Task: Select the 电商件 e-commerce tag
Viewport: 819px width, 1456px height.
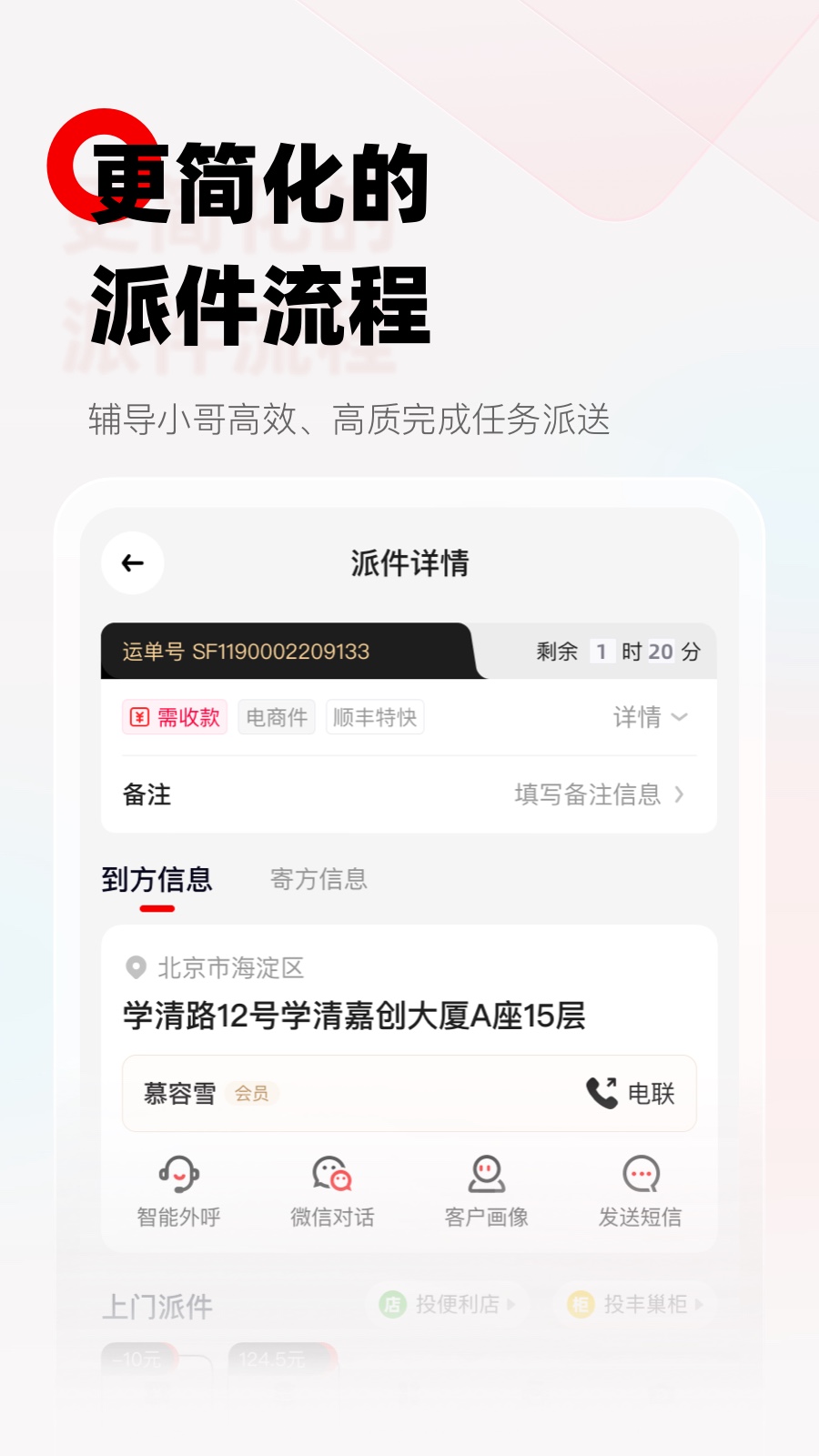Action: pyautogui.click(x=276, y=716)
